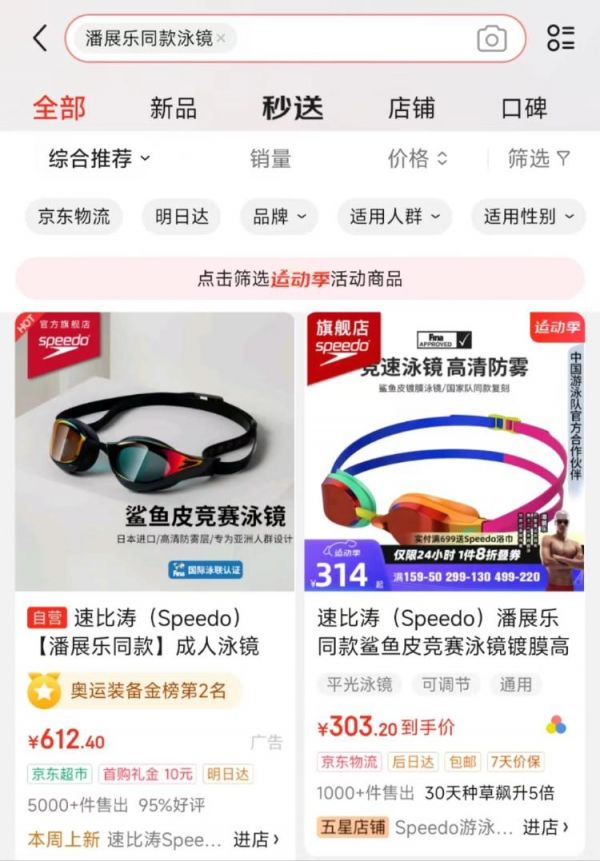The image size is (600, 861).
Task: Open camera image search
Action: point(491,39)
